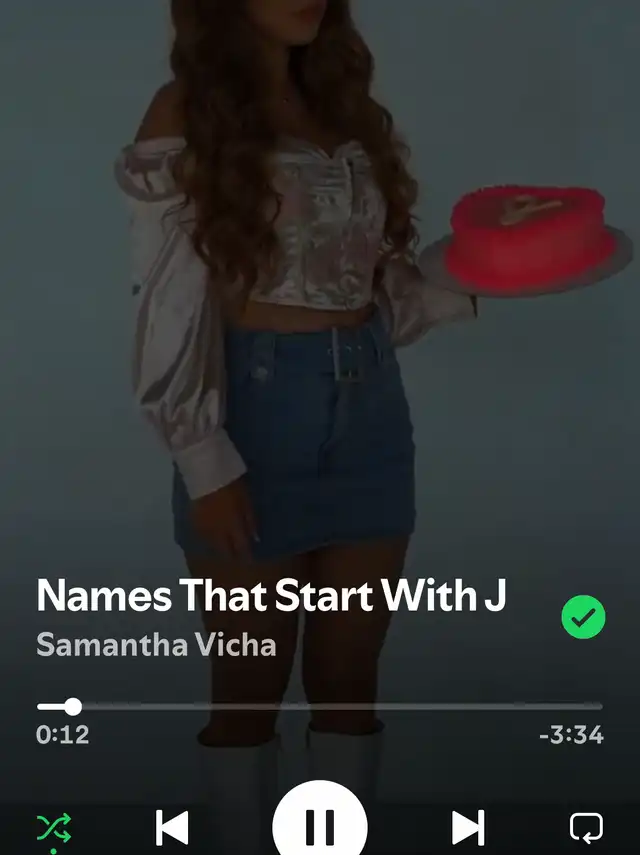Tap the song progress bar
Image resolution: width=640 pixels, height=855 pixels.
pyautogui.click(x=320, y=706)
